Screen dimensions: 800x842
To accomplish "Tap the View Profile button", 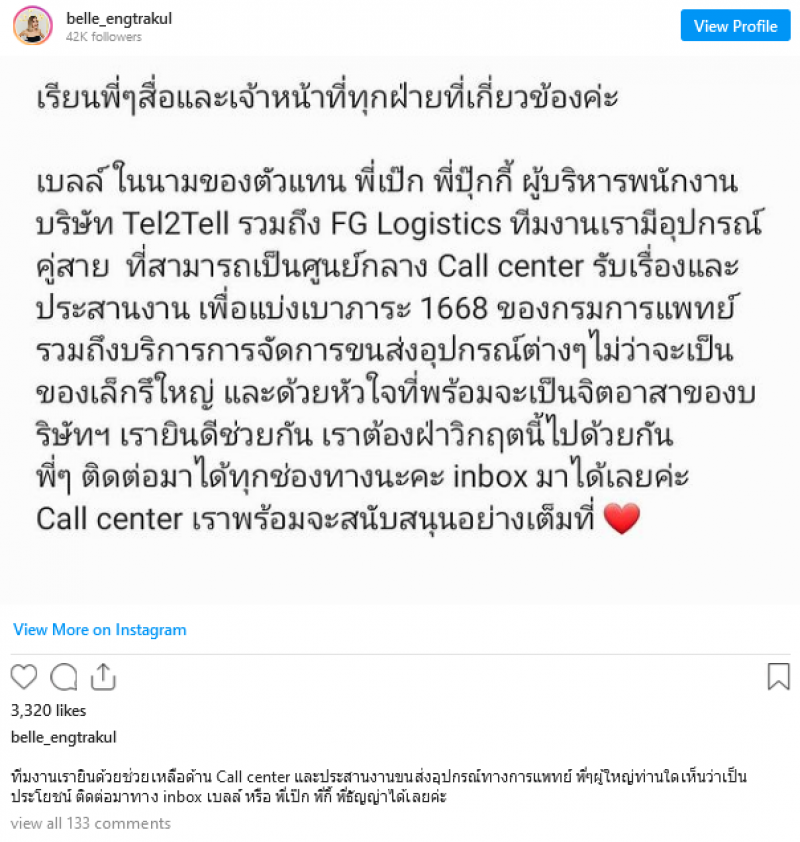I will (x=735, y=26).
